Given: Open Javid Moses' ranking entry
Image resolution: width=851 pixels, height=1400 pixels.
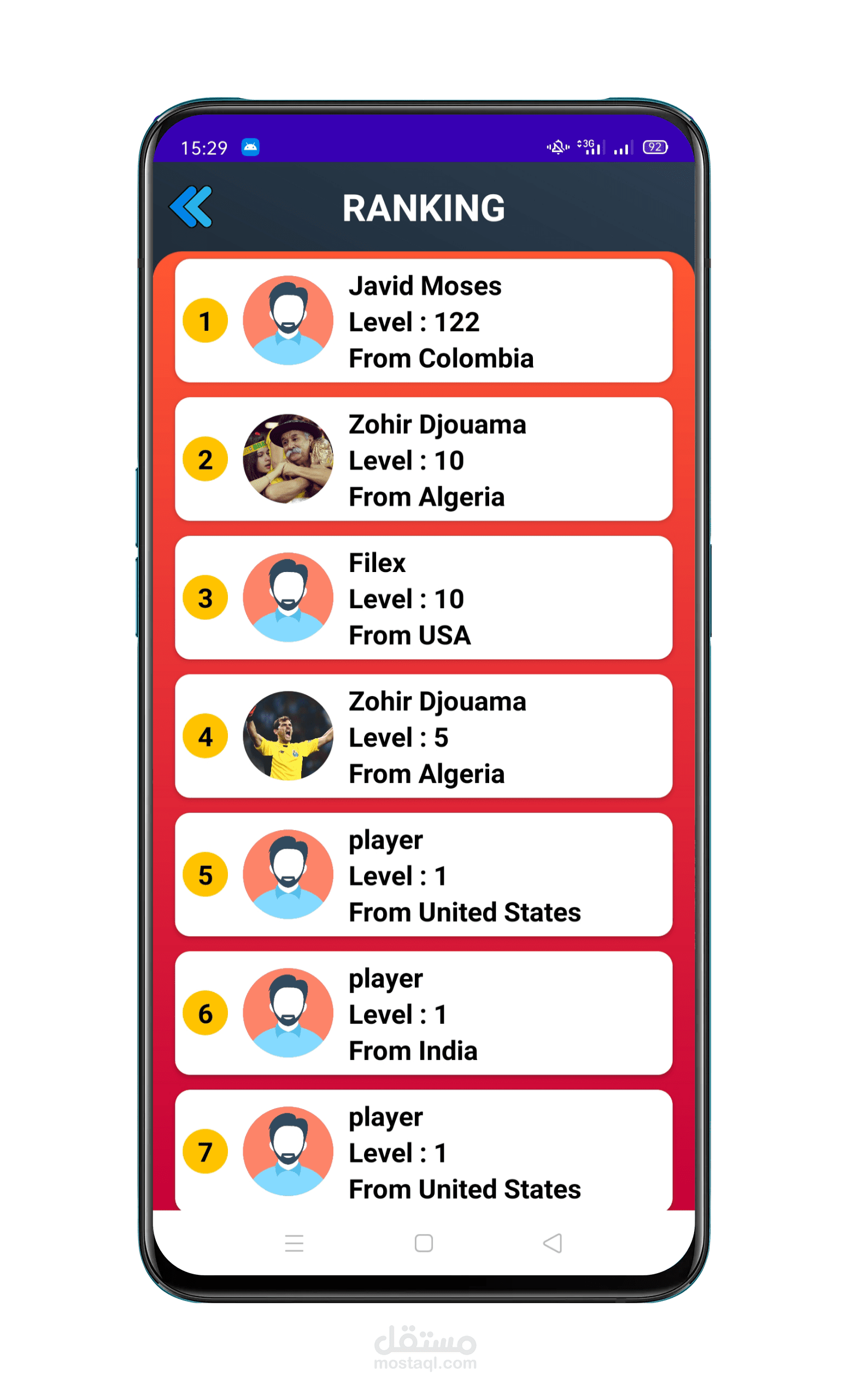Looking at the screenshot, I should (x=424, y=321).
